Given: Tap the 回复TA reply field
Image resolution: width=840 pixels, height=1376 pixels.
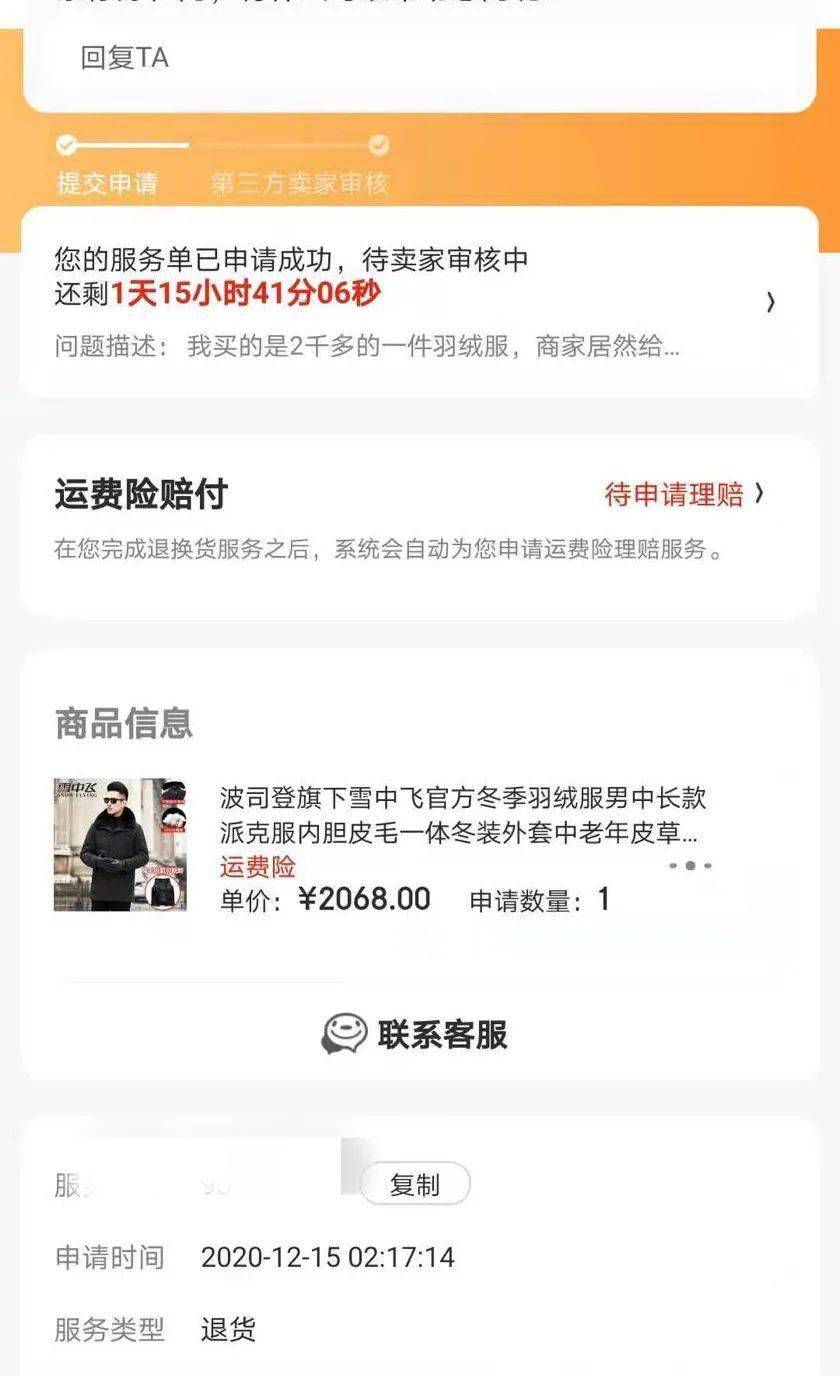Looking at the screenshot, I should click(419, 59).
